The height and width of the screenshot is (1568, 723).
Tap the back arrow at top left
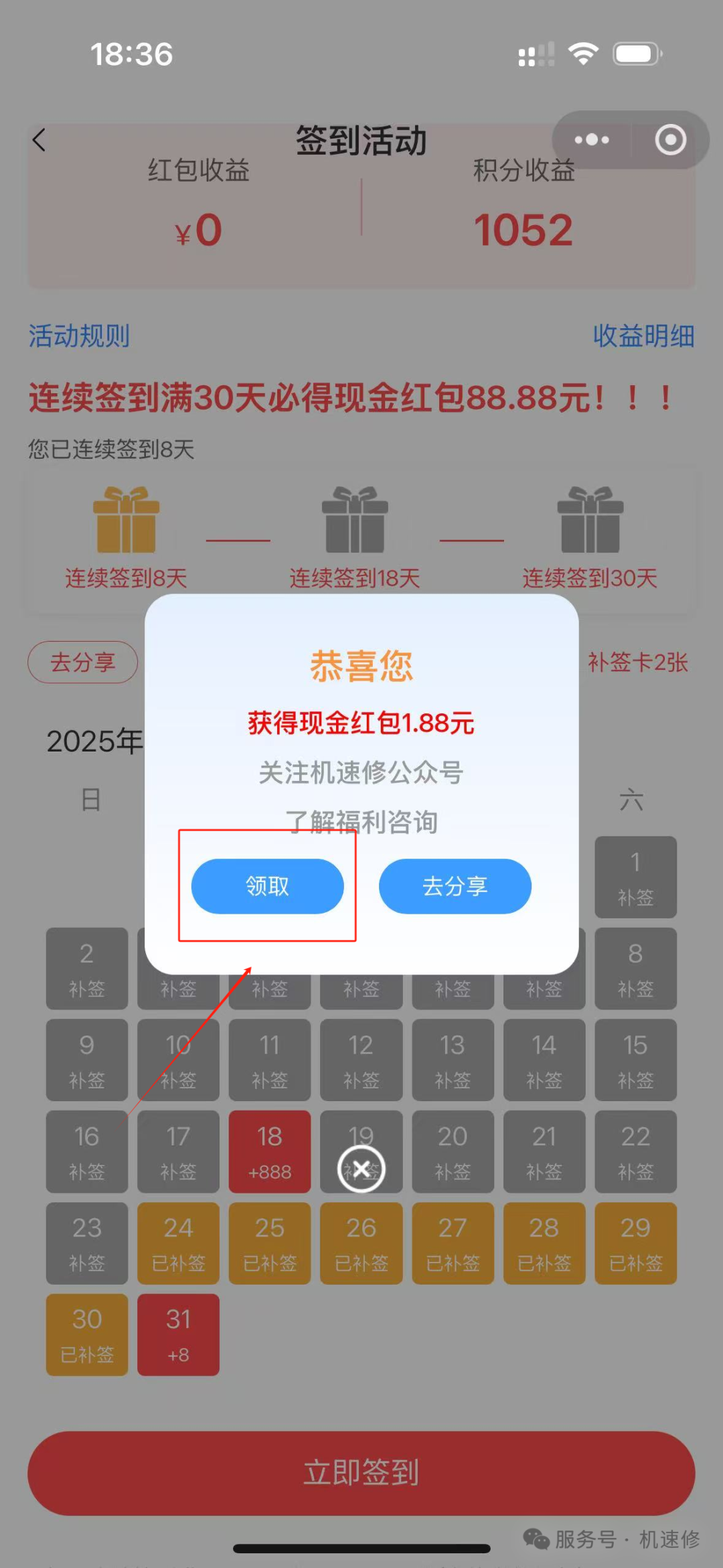(38, 139)
